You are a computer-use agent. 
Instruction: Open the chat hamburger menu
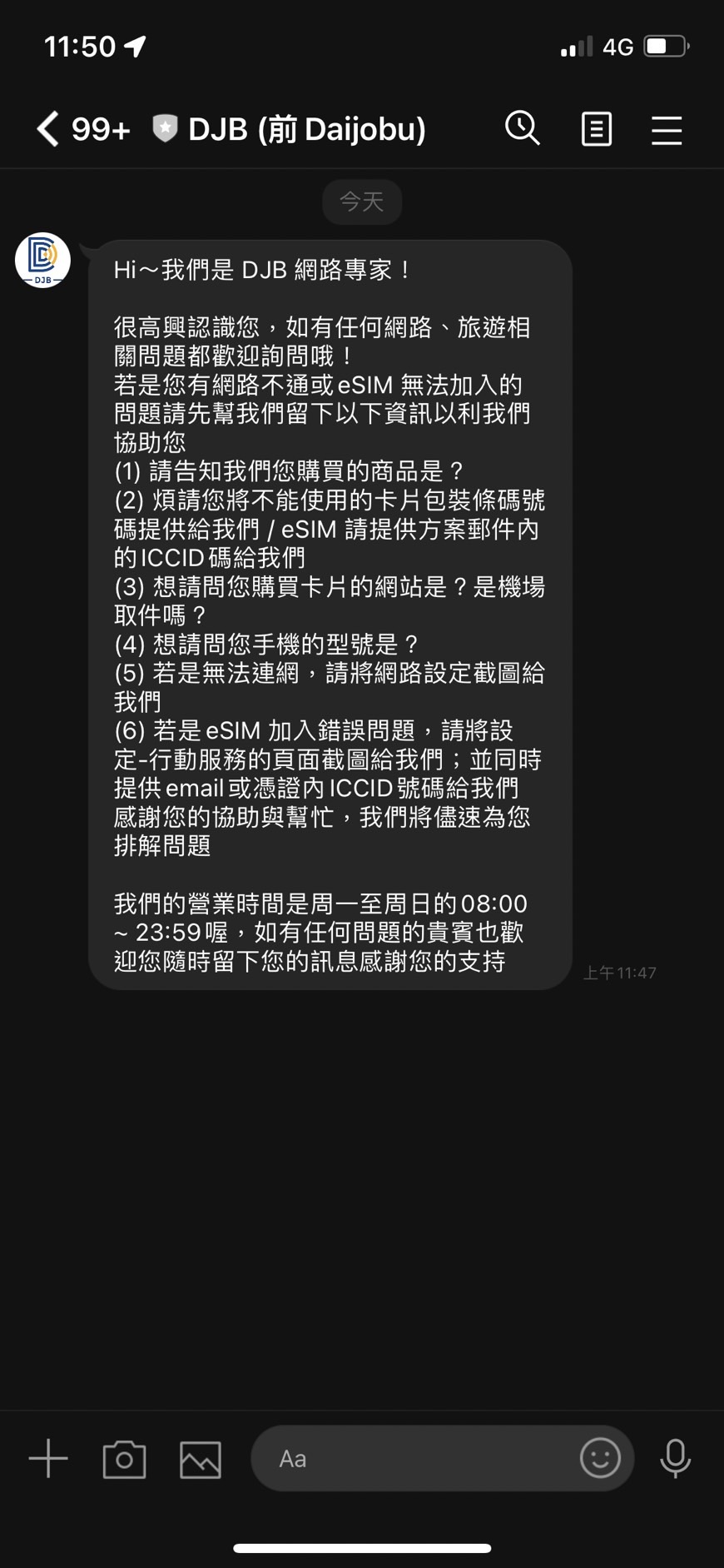coord(667,130)
